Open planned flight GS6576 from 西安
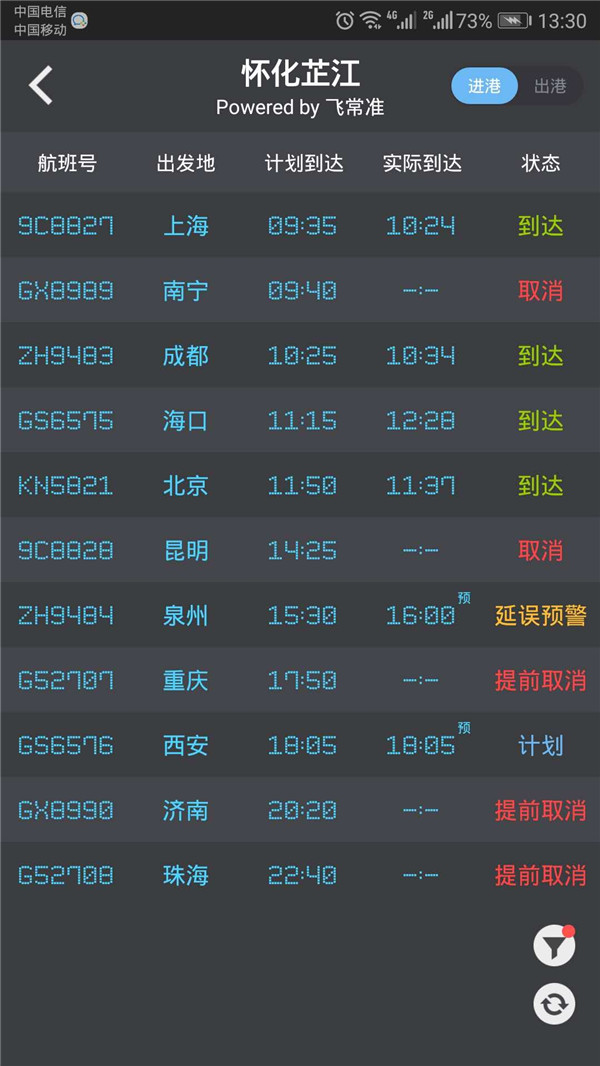 tap(300, 746)
